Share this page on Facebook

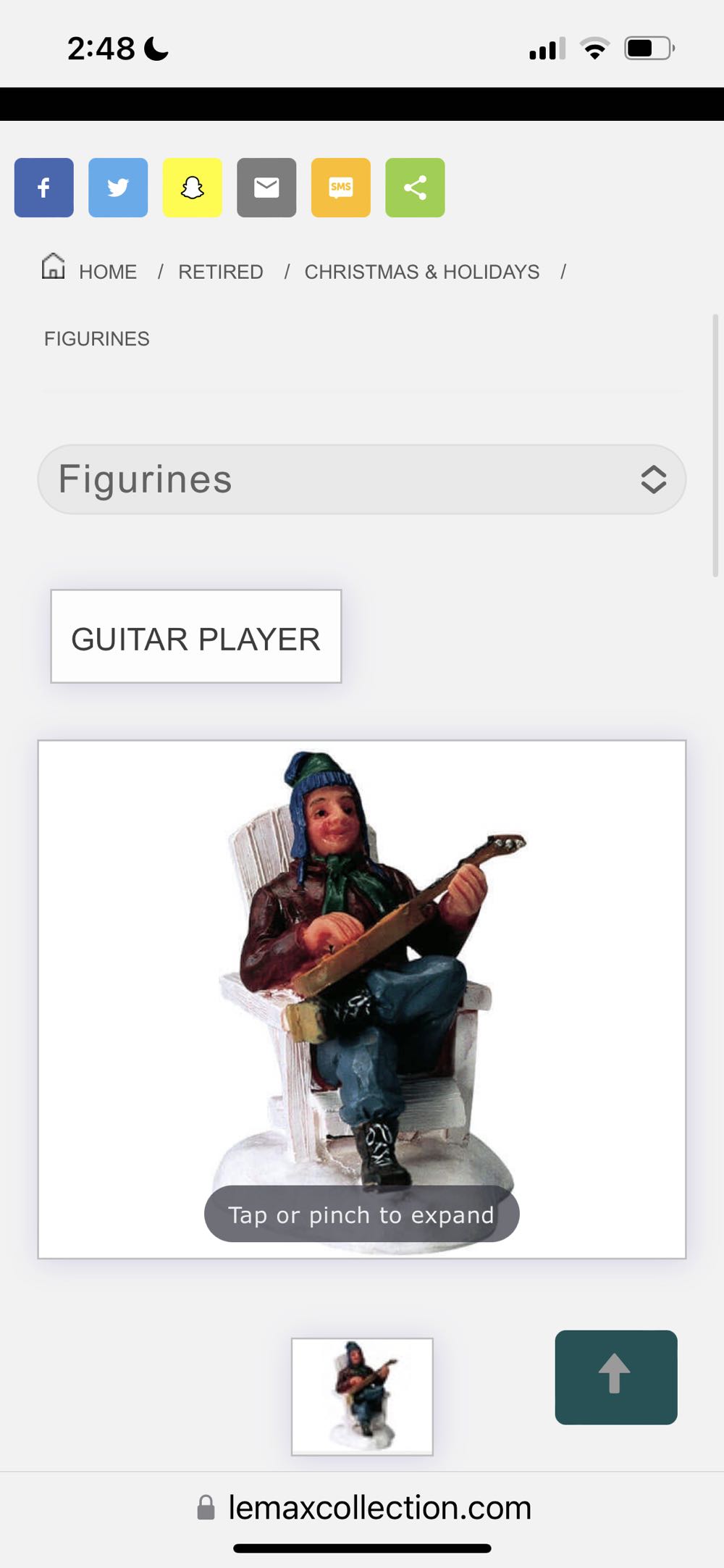tap(44, 188)
